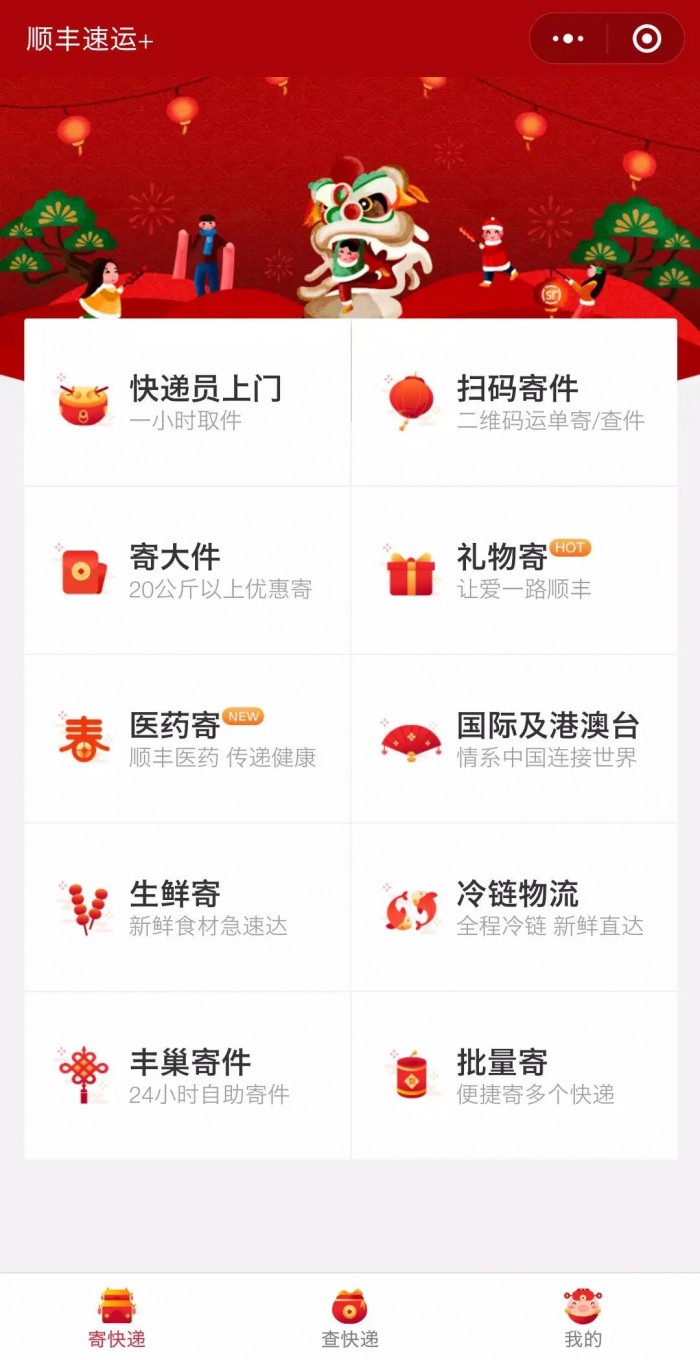
Task: Select 快递员上门 one-hour pickup
Action: pos(188,402)
